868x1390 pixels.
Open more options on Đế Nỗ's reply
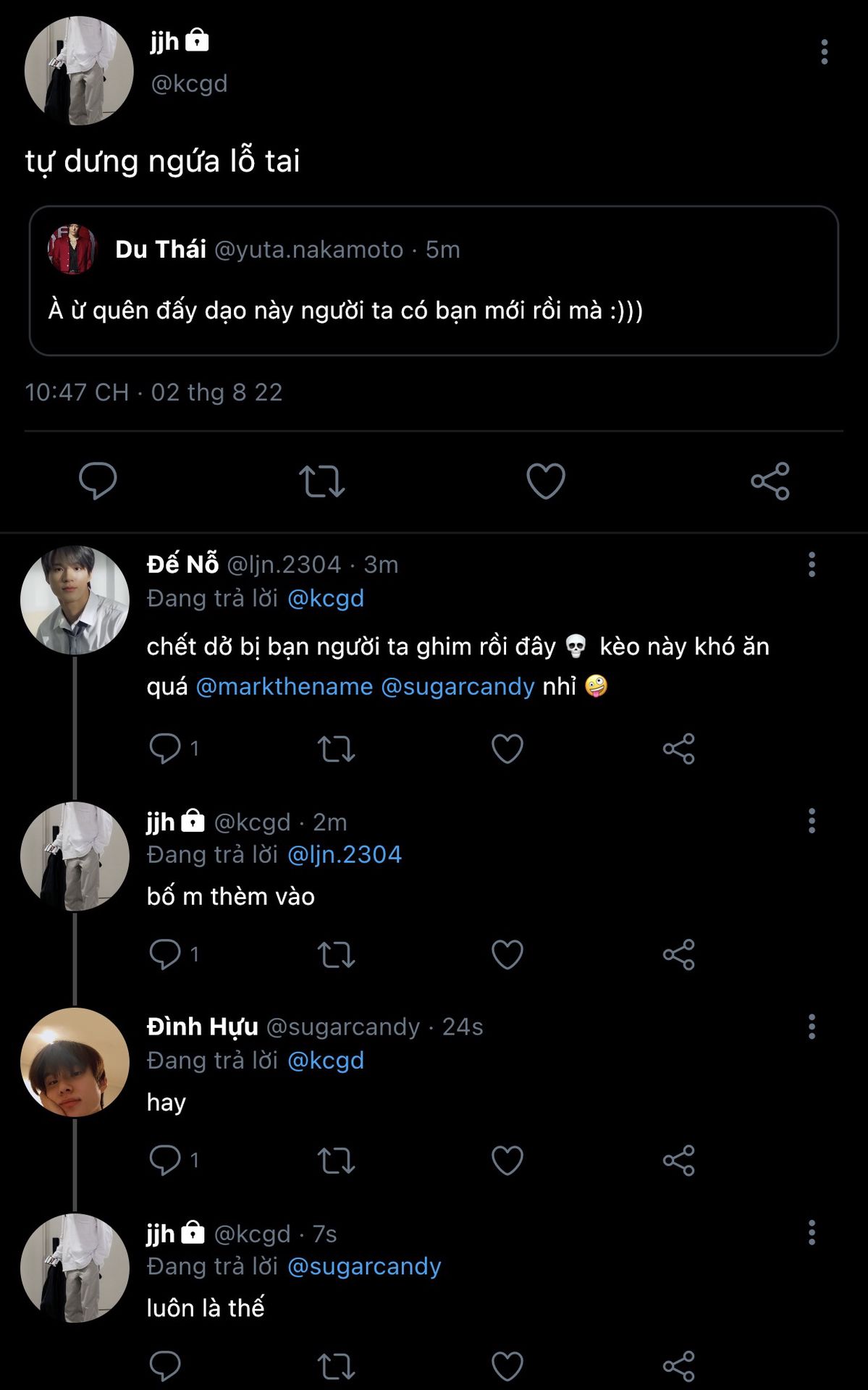(x=812, y=565)
